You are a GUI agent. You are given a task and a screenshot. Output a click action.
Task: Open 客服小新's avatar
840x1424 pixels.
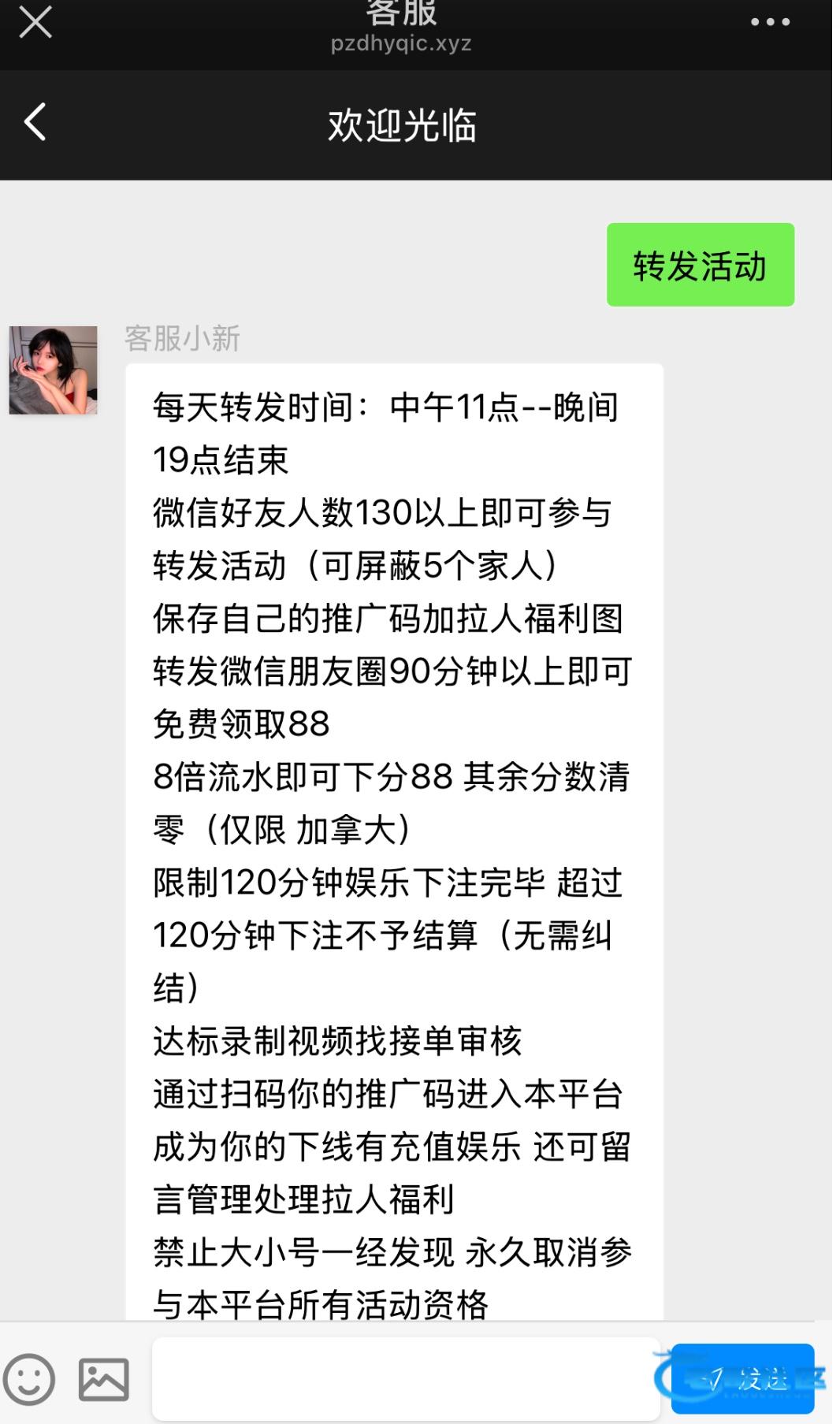coord(53,370)
